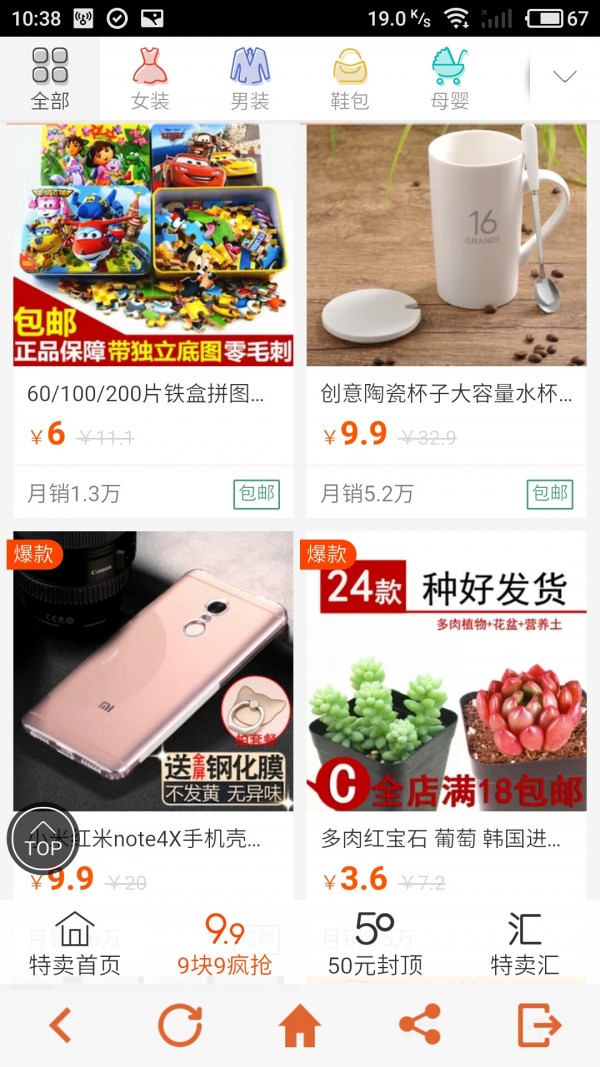Viewport: 600px width, 1067px height.
Task: Reload the page
Action: (180, 1025)
